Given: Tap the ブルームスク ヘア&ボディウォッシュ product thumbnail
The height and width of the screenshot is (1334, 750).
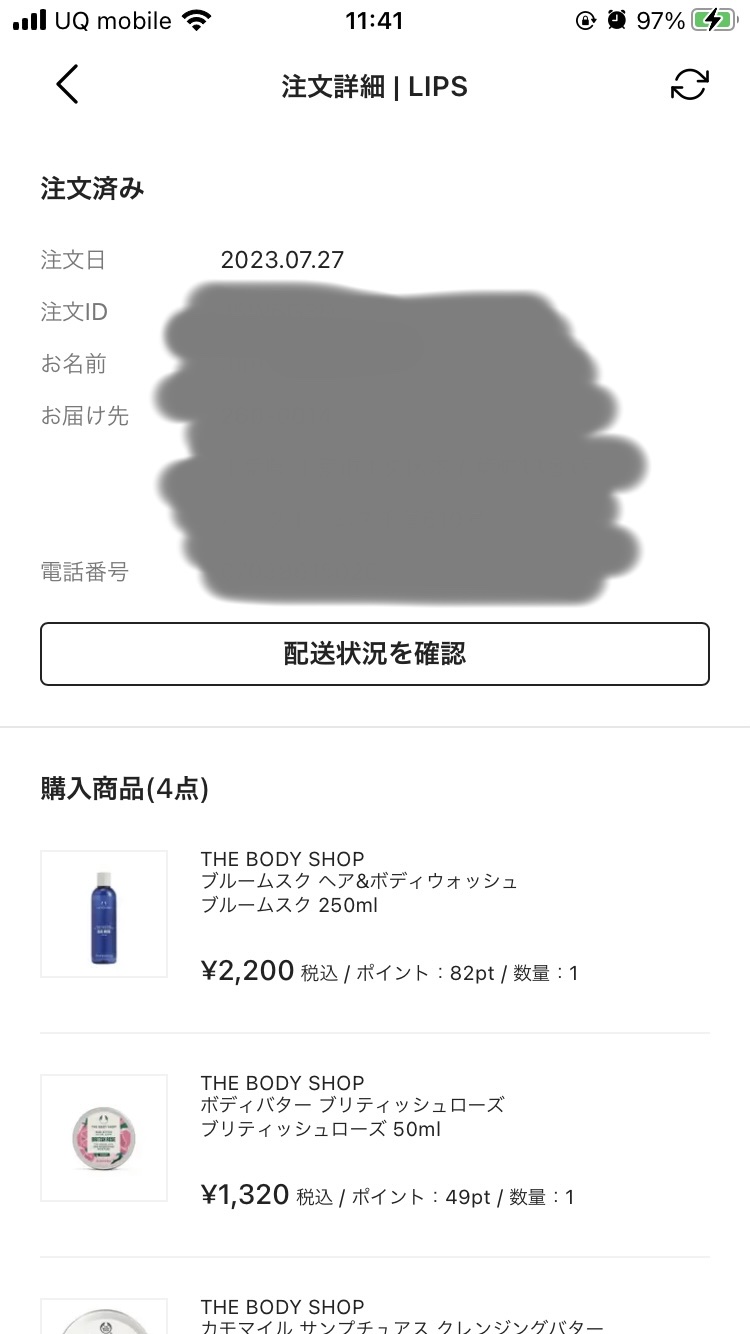Looking at the screenshot, I should coord(103,913).
